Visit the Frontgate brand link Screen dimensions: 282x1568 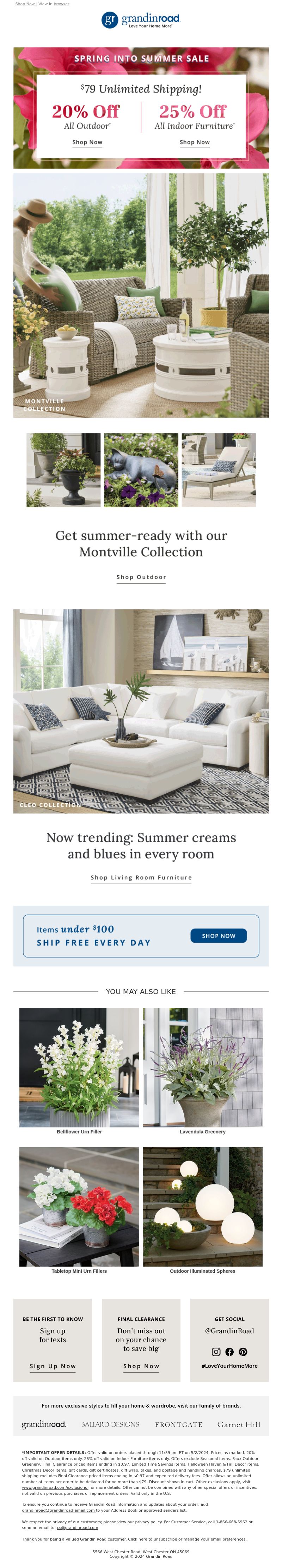click(x=178, y=1425)
